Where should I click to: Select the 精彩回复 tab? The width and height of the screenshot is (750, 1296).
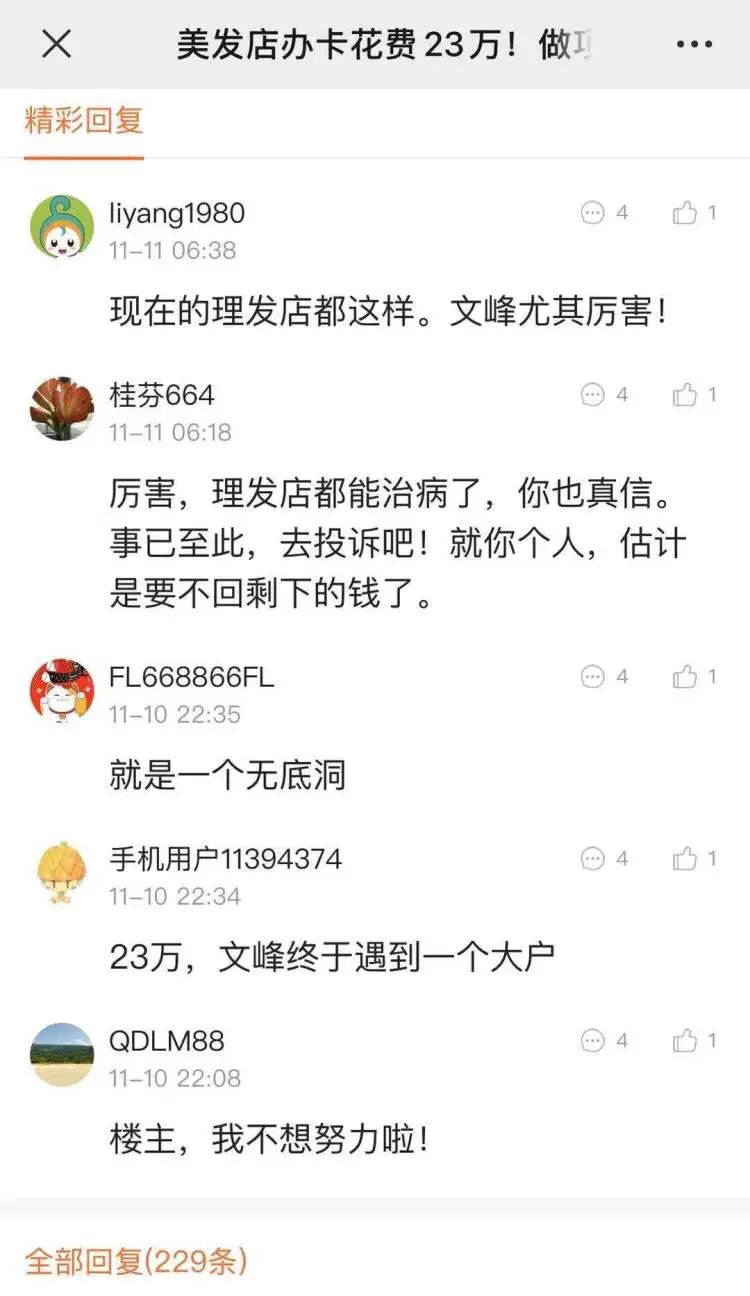[84, 121]
